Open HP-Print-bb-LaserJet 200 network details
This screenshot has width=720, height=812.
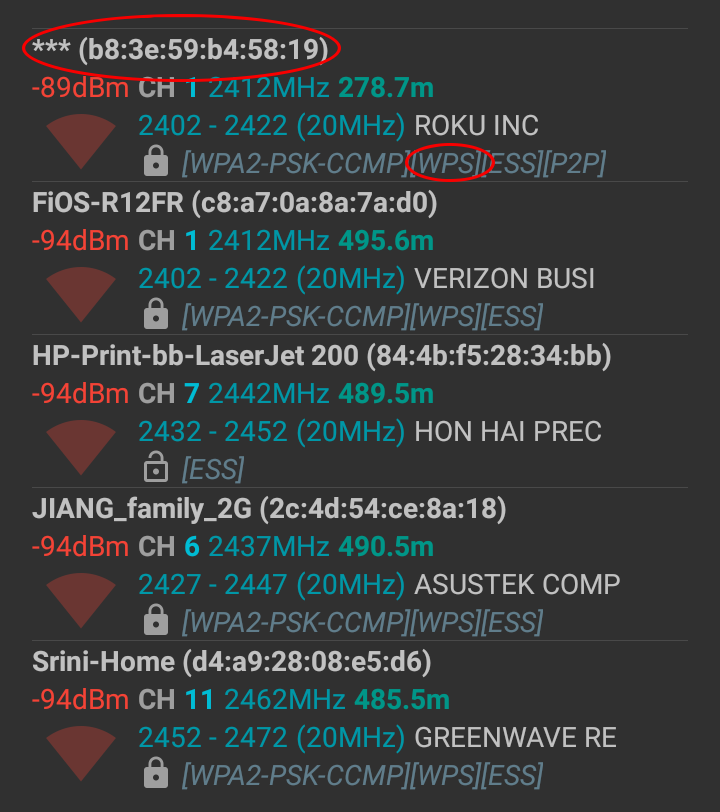click(321, 356)
